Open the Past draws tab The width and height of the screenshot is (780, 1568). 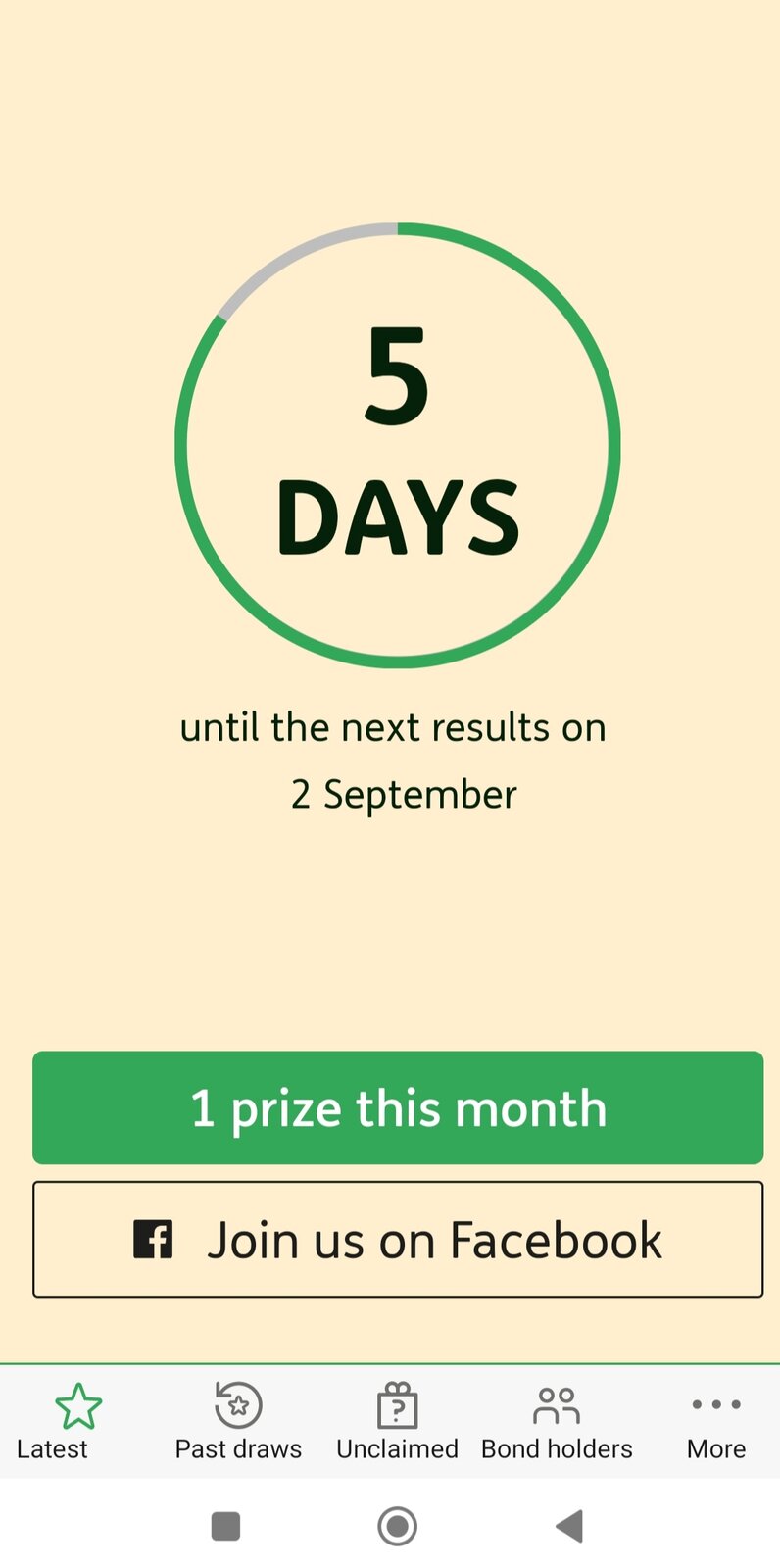point(238,1420)
